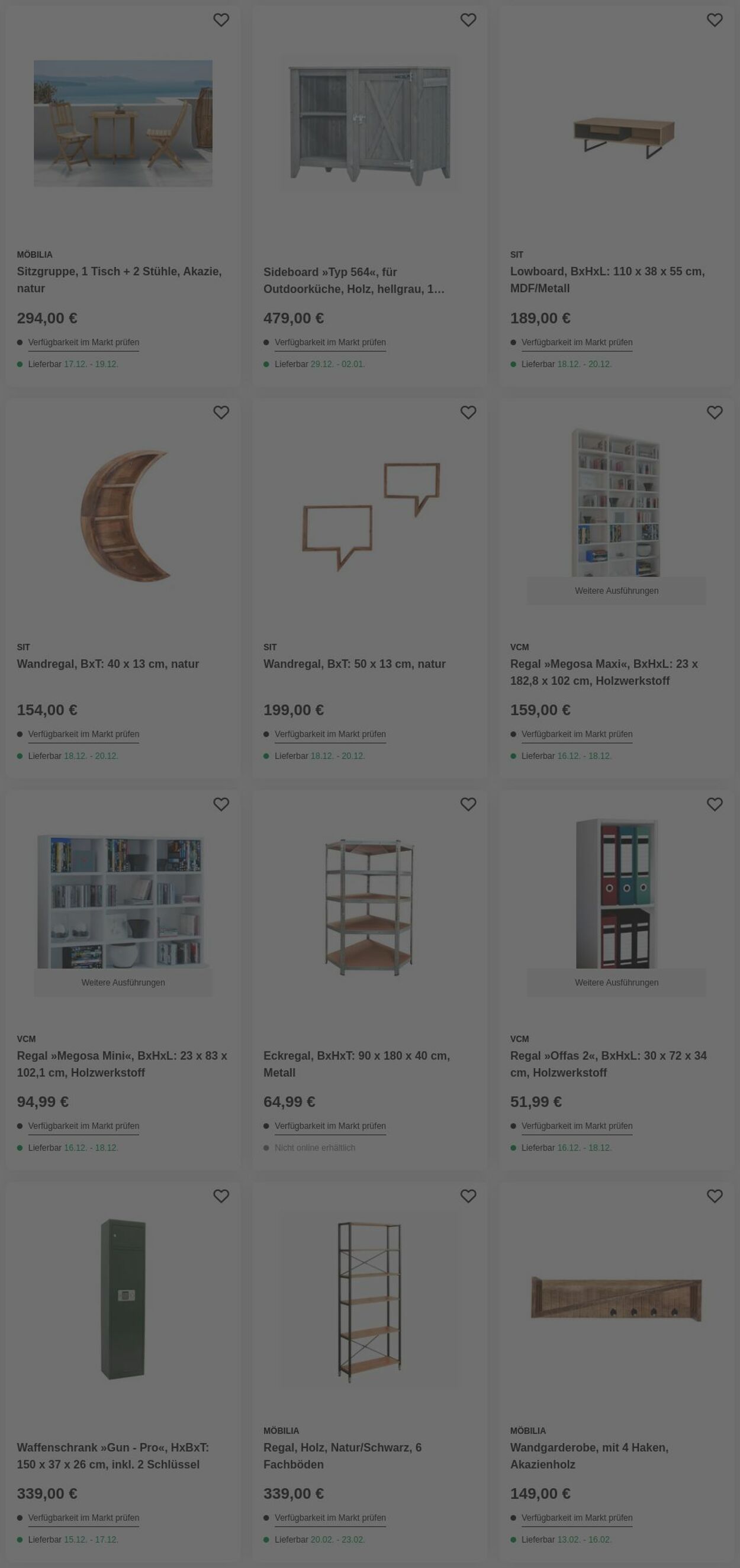Open the MÖBILIA Regal with 6 Fachböden
The height and width of the screenshot is (1568, 740).
342,1456
